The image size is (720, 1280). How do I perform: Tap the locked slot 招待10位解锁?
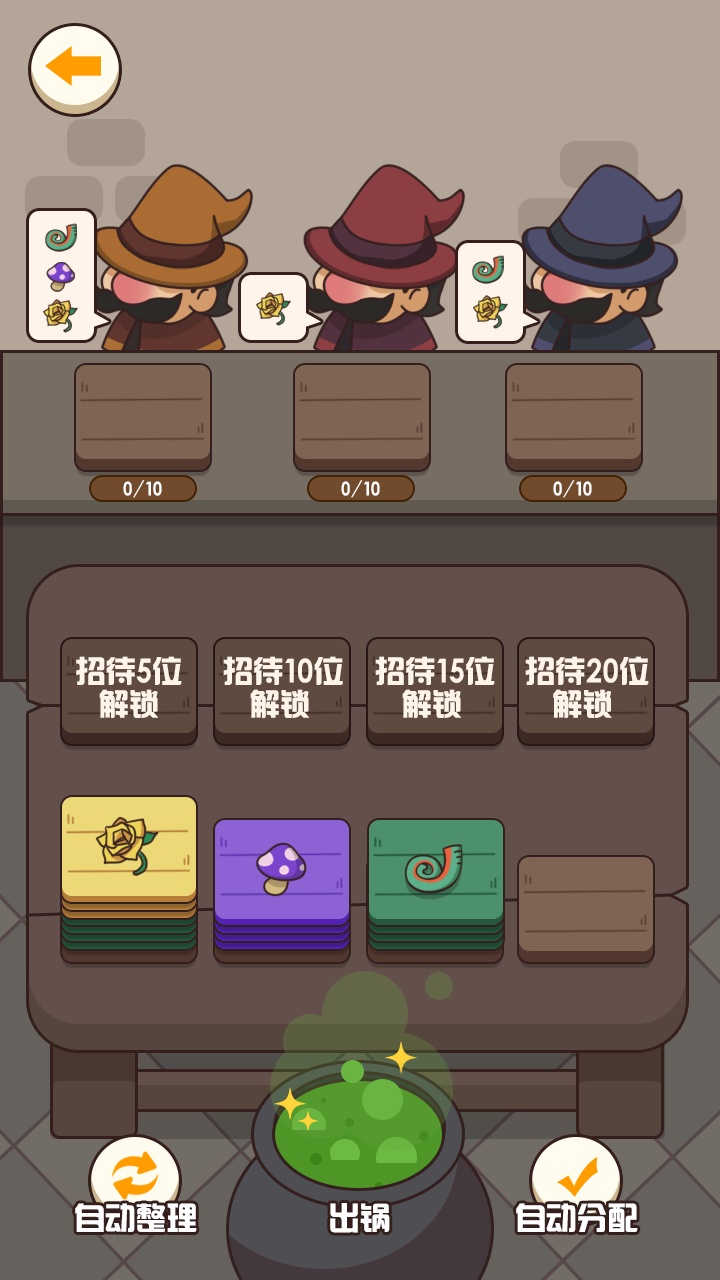click(x=282, y=688)
